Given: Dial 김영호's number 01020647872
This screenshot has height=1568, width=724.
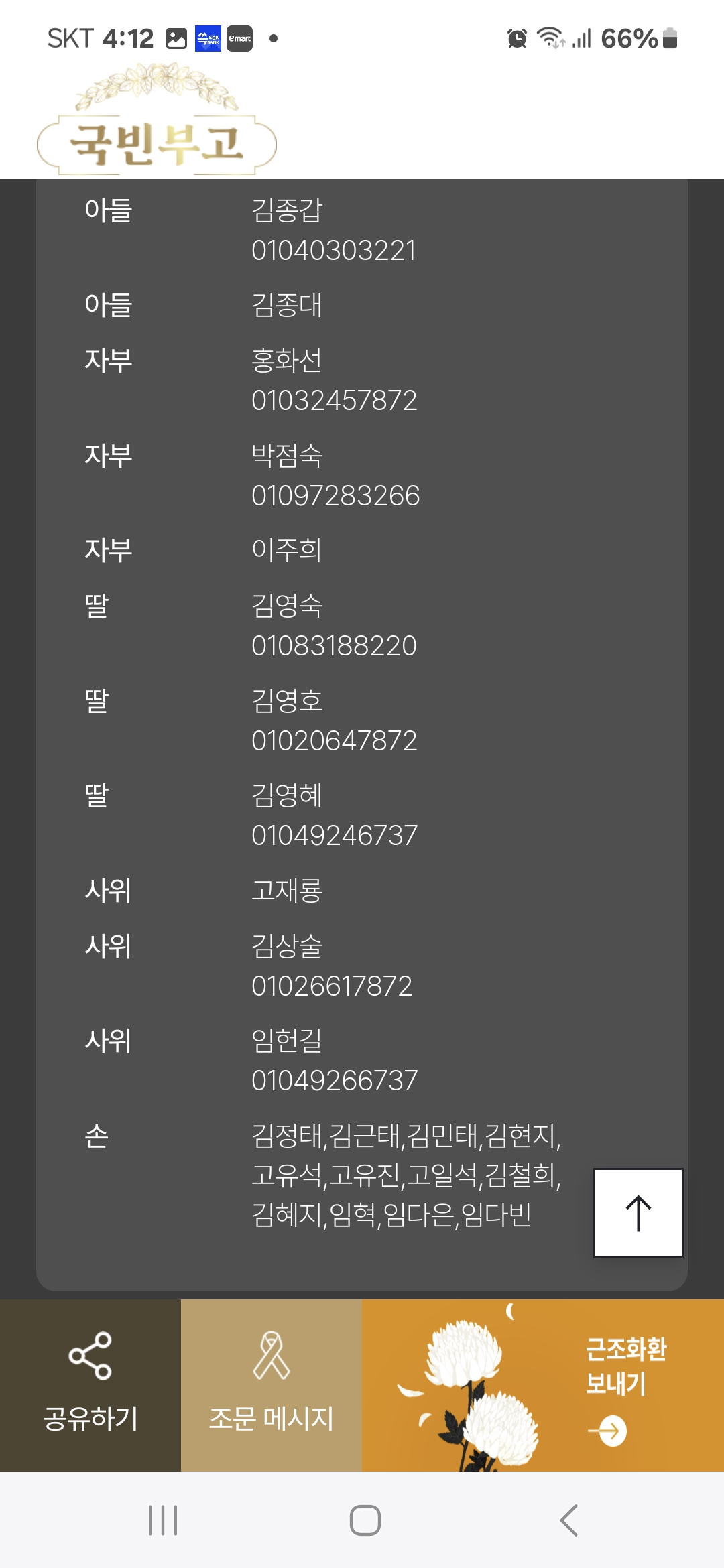Looking at the screenshot, I should pos(335,741).
